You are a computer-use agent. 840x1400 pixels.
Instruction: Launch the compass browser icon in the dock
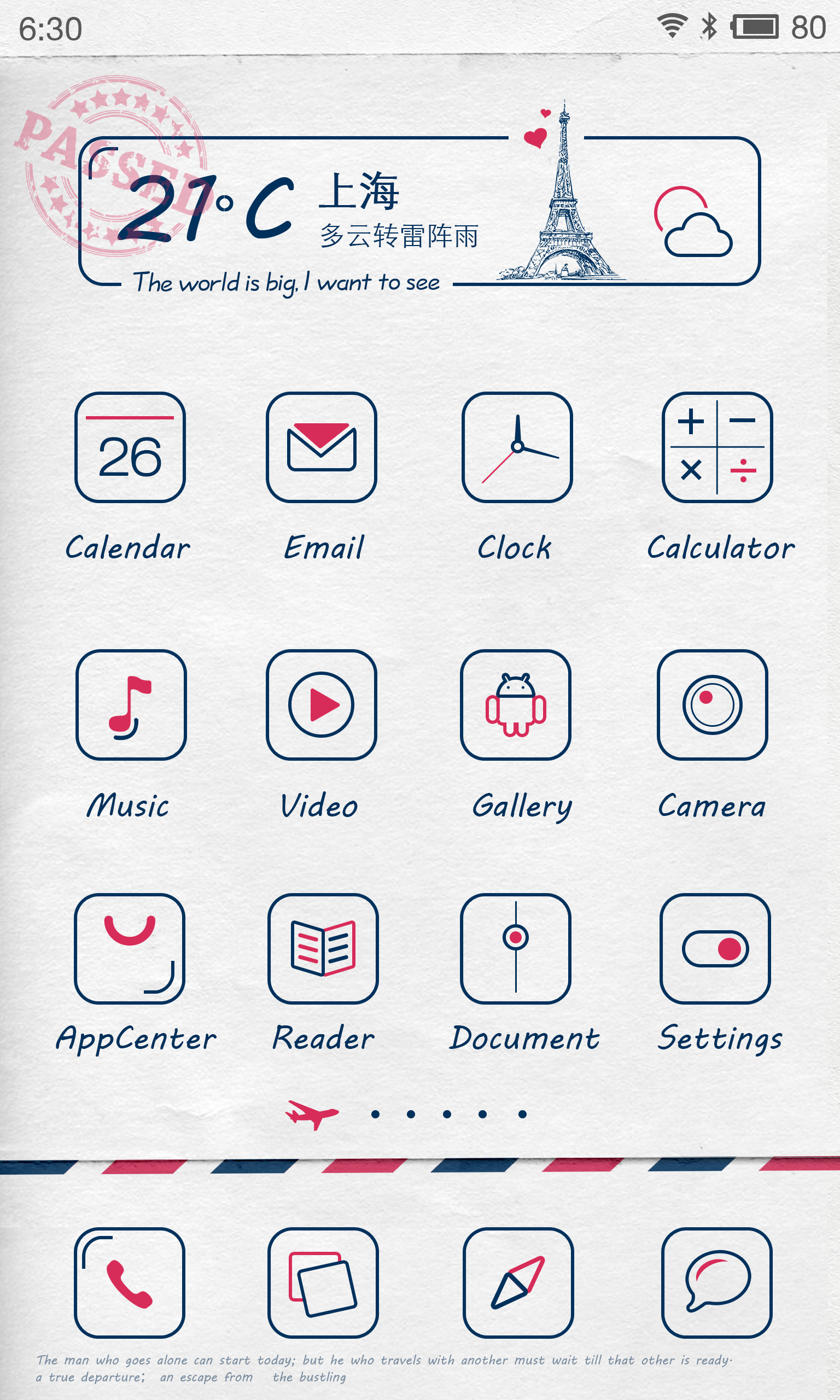pyautogui.click(x=518, y=1282)
